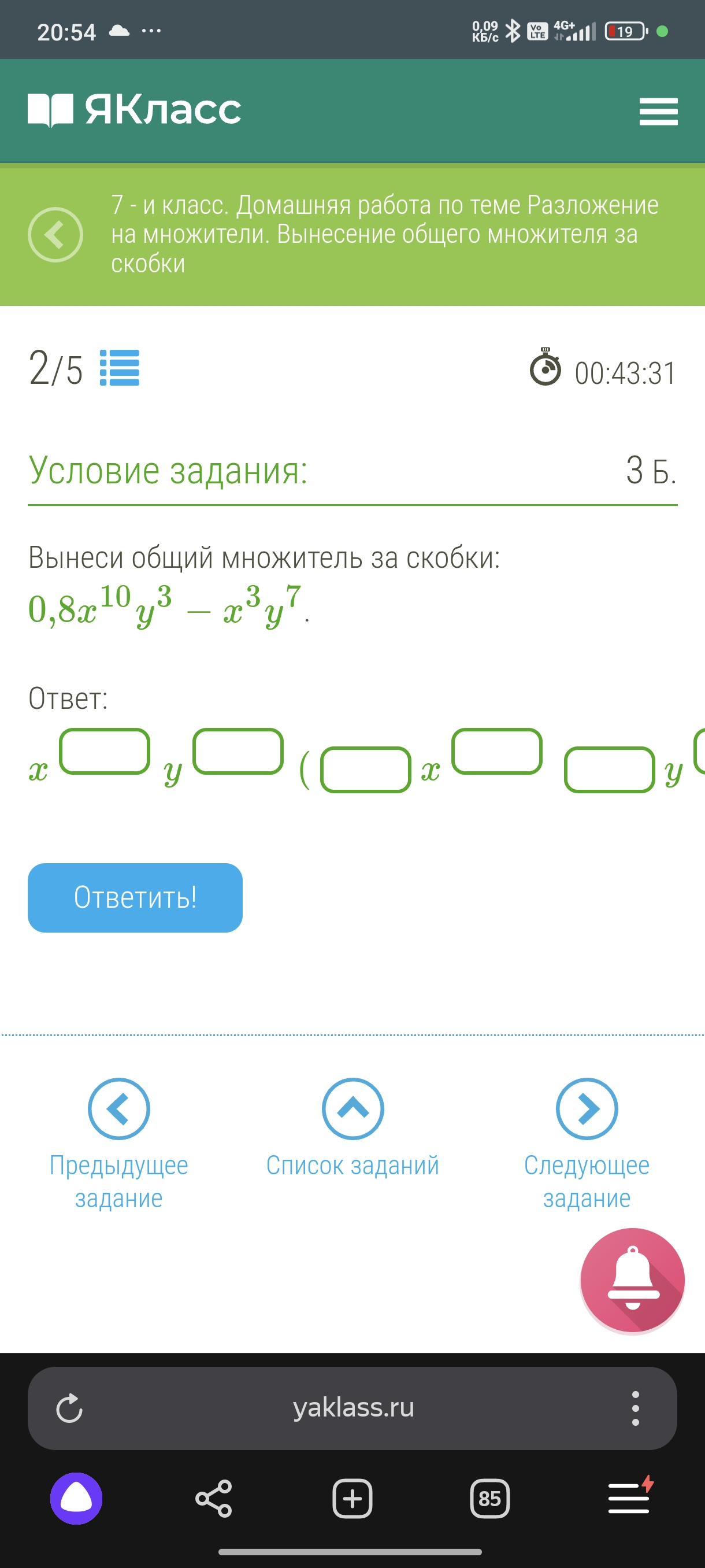Submit the answer with the Ответить! button
Screen dimensions: 705x1568
point(135,897)
